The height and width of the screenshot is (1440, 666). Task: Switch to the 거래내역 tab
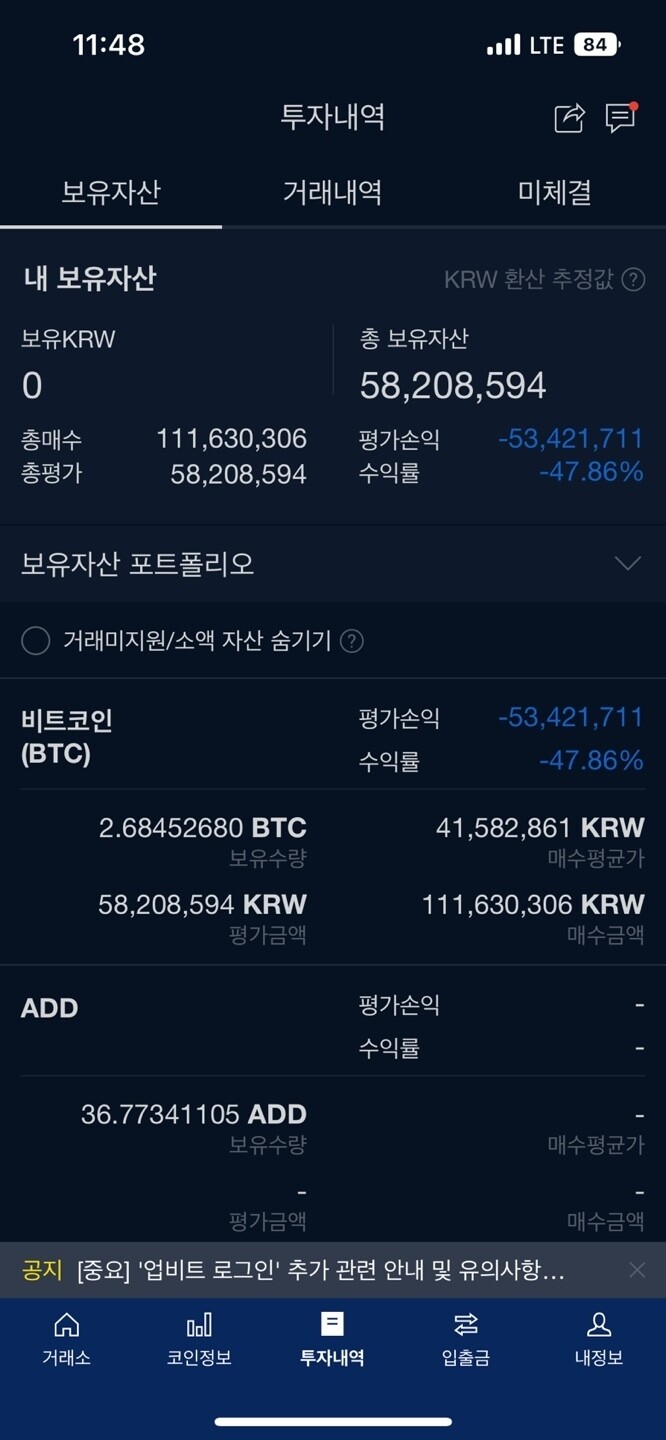332,192
